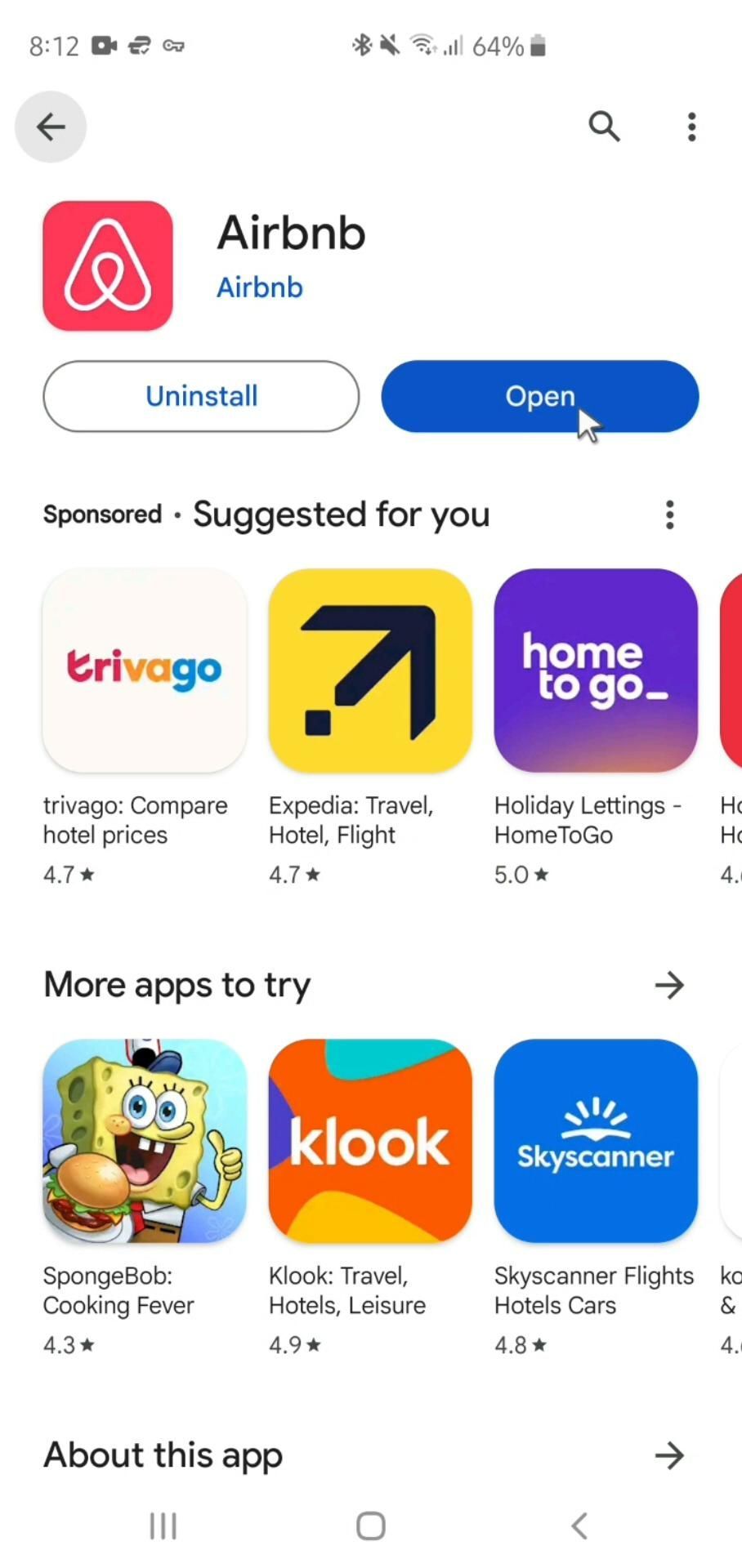
Task: View the Skyscanner app listing
Action: [x=596, y=1141]
